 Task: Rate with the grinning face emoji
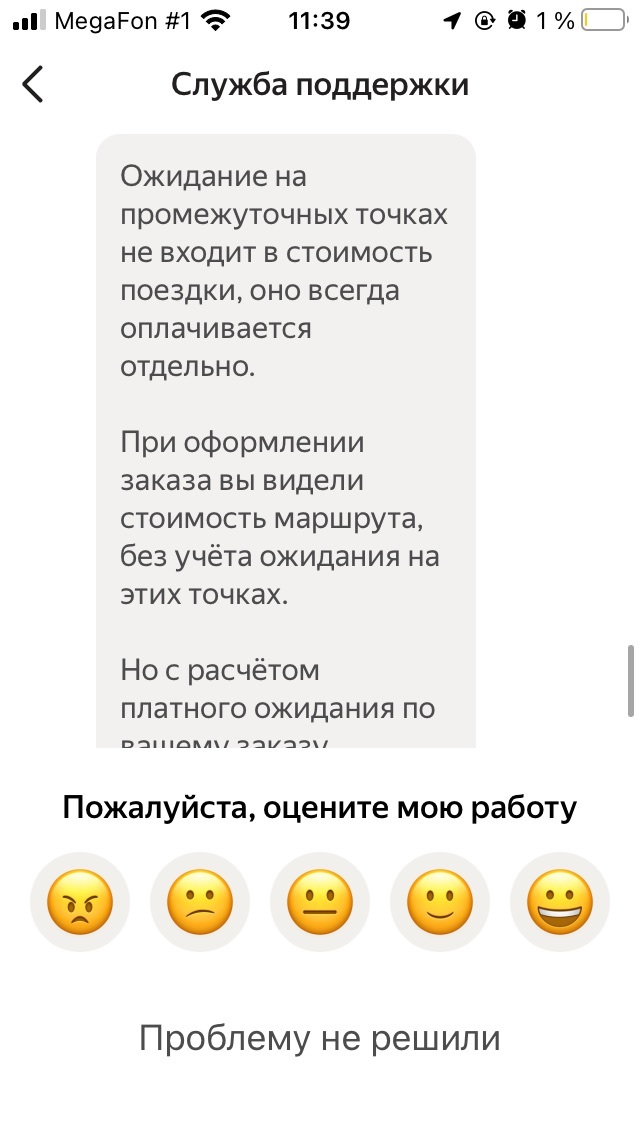(560, 902)
